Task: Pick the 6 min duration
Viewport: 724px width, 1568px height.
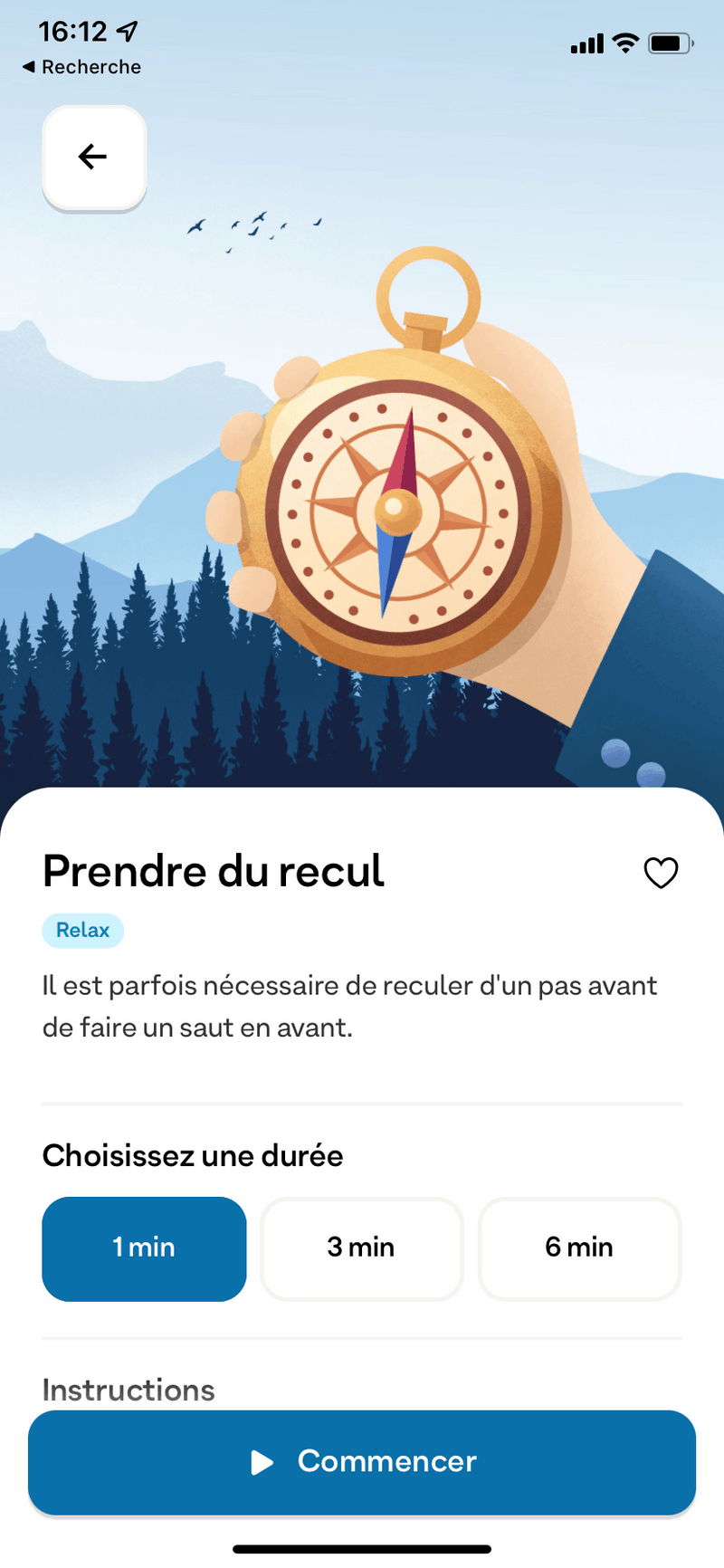Action: point(579,1248)
